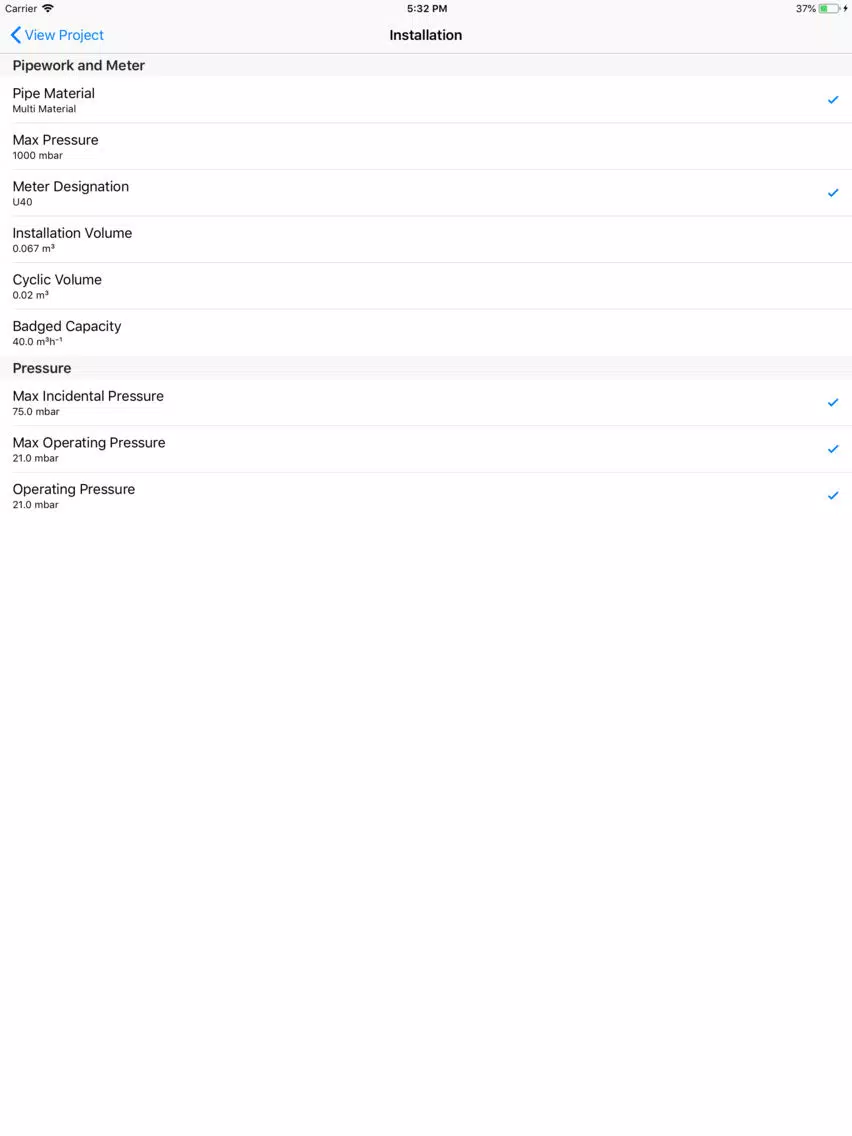Open Meter Designation setting

tap(426, 193)
